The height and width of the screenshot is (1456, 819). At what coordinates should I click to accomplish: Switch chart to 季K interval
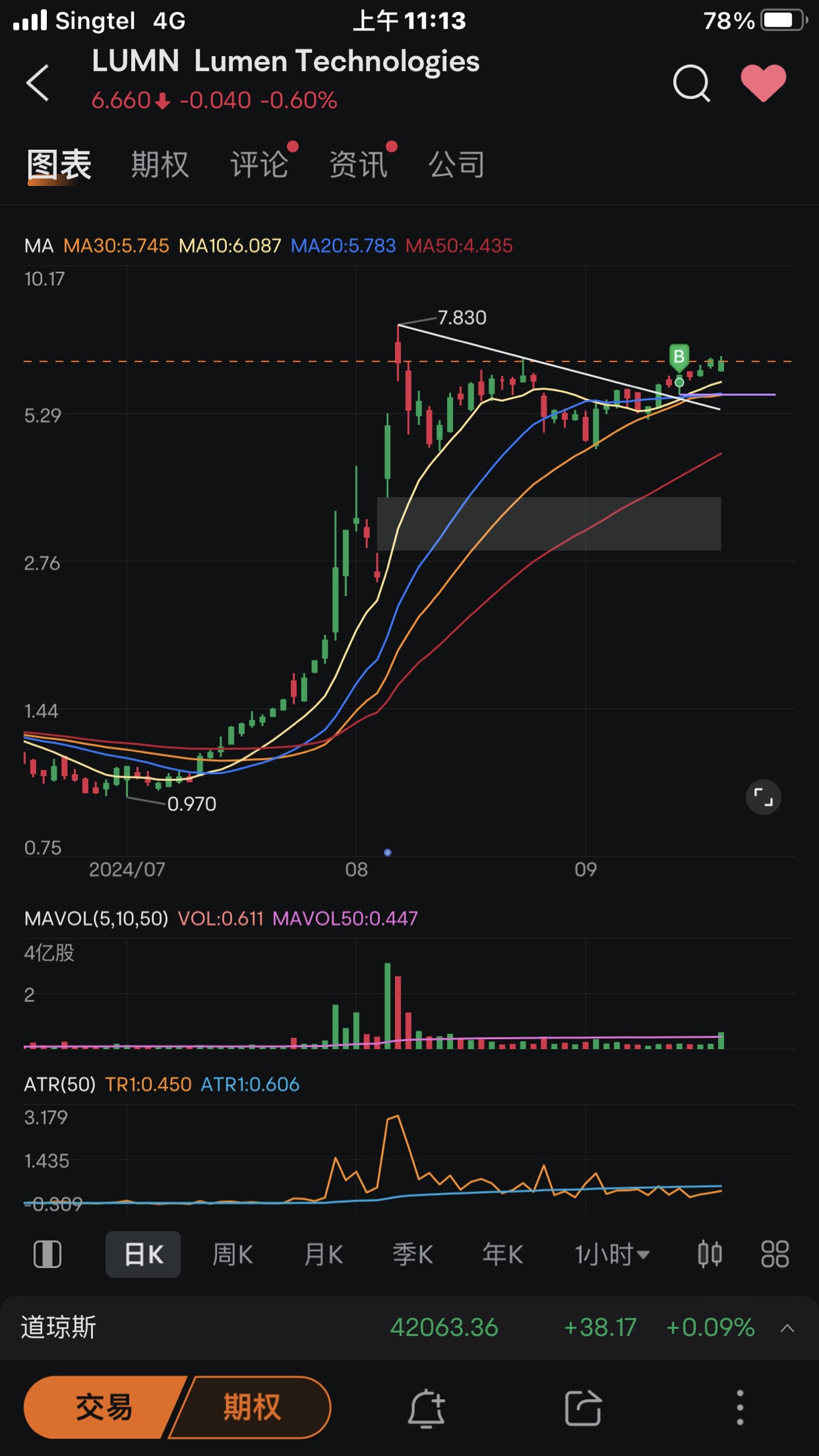(x=413, y=1254)
